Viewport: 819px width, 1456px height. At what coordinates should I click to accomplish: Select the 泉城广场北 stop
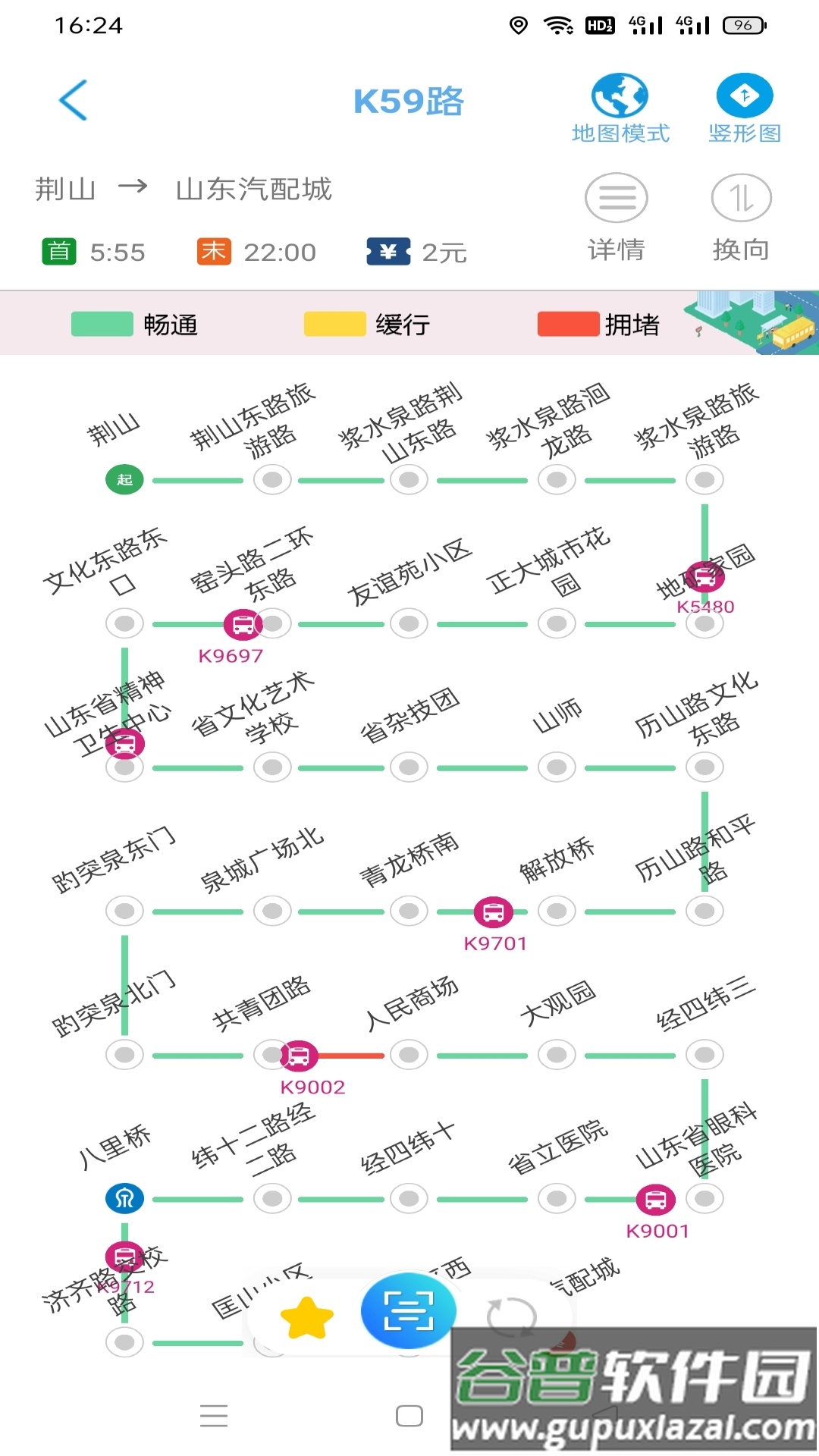[x=272, y=911]
